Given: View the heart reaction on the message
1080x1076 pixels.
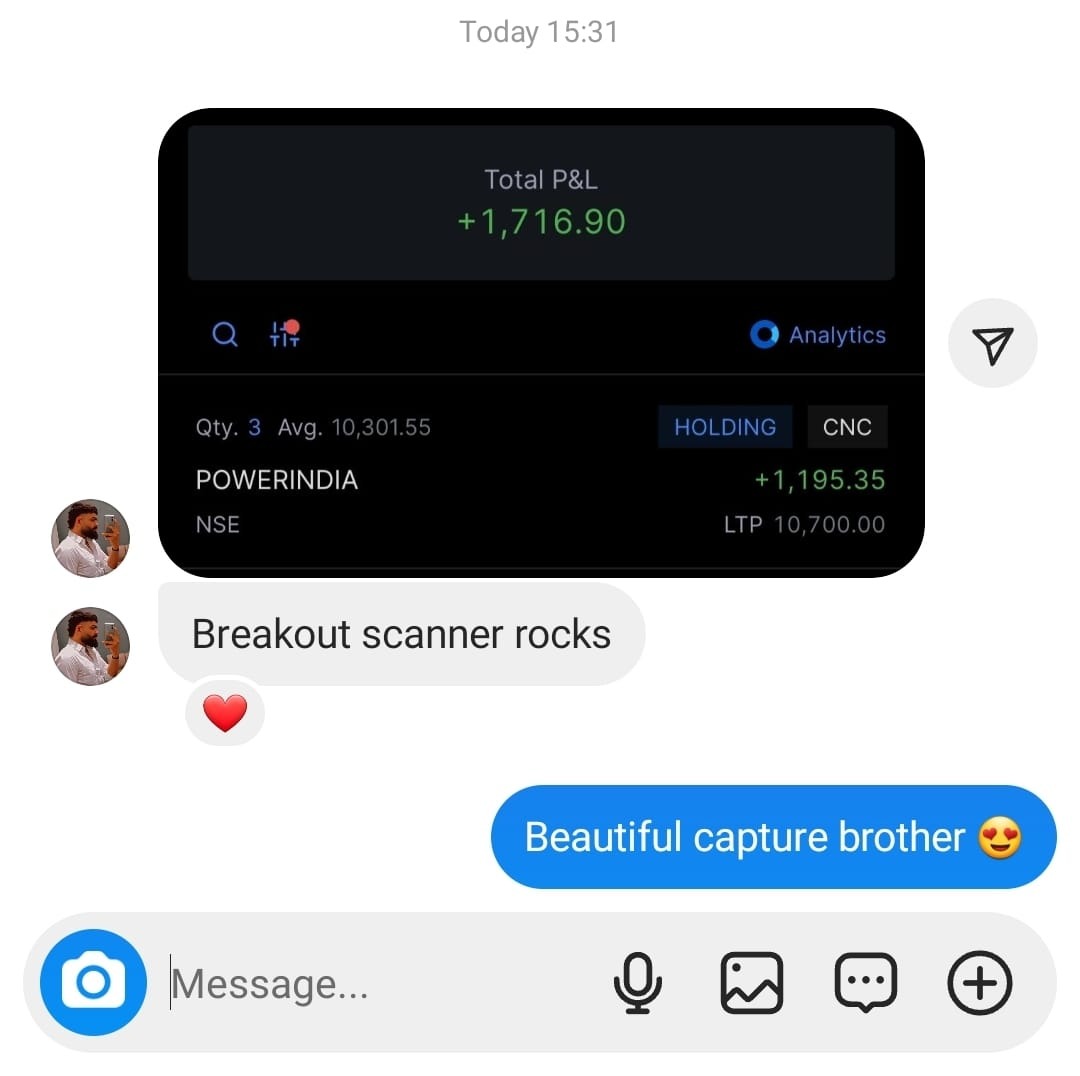Looking at the screenshot, I should pyautogui.click(x=225, y=713).
